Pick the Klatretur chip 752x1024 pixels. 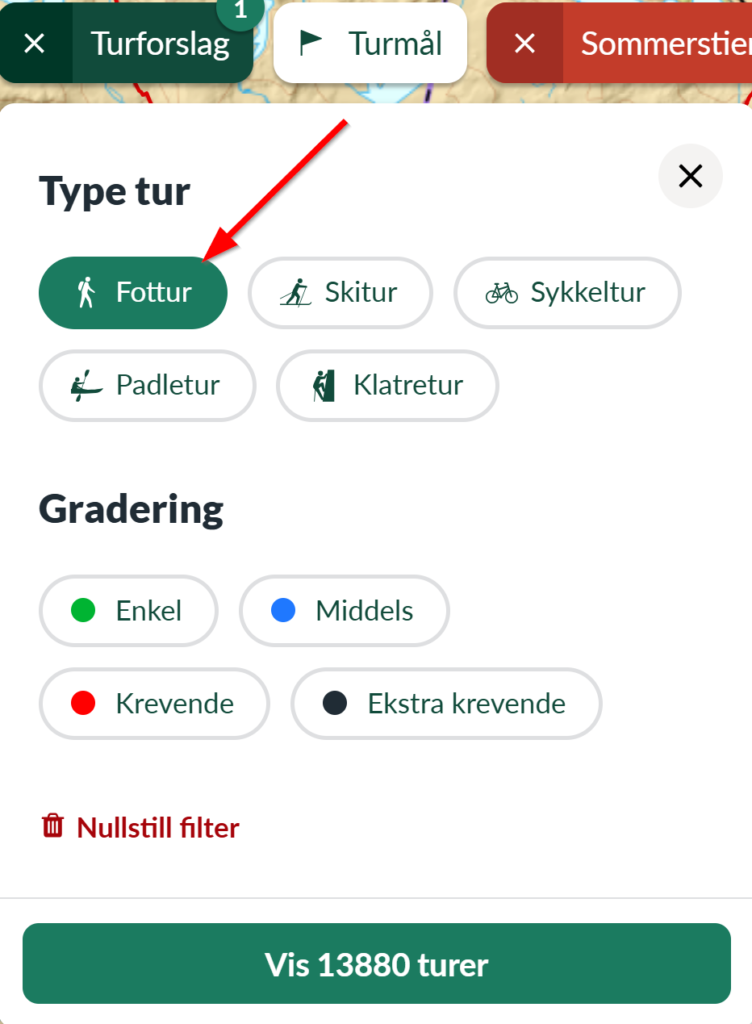click(x=387, y=385)
